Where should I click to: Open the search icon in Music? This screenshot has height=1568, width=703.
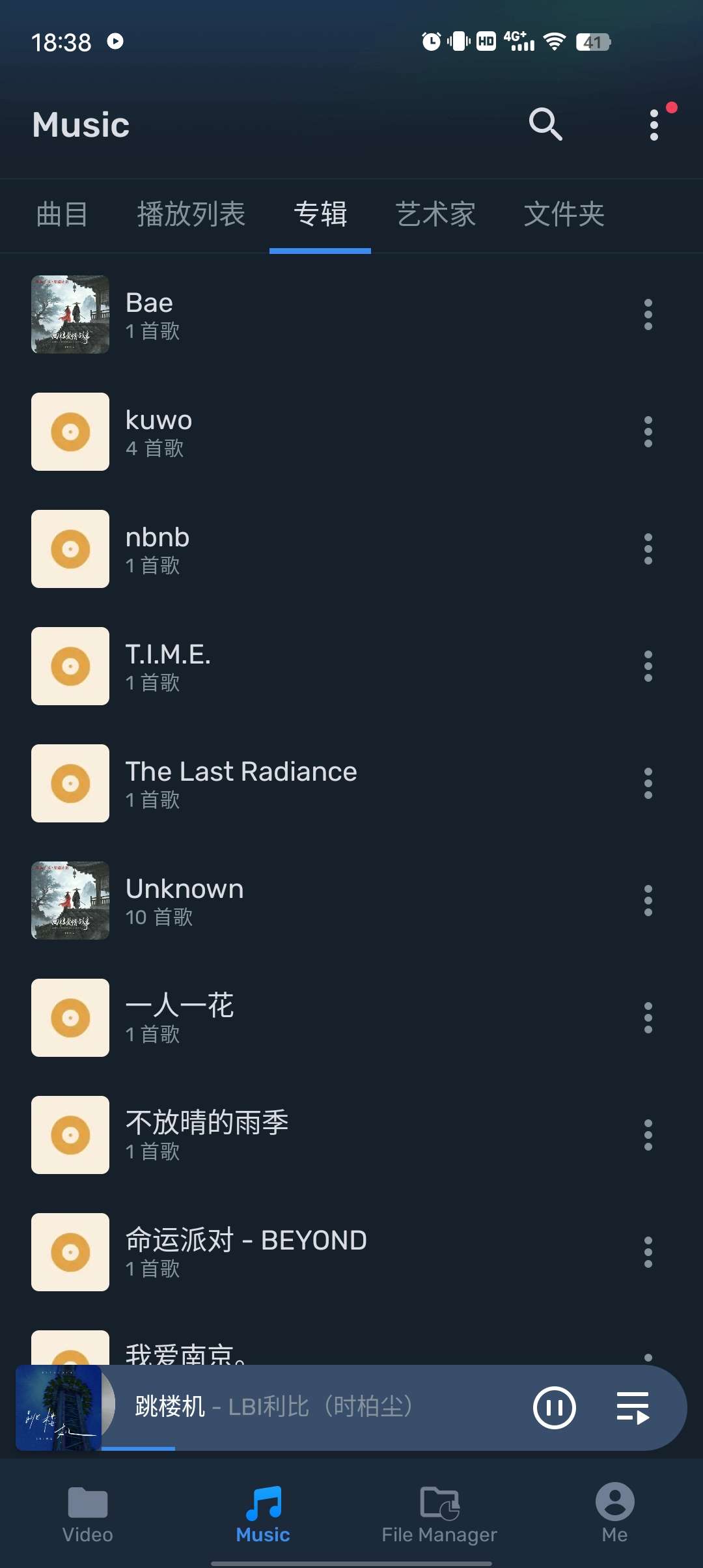coord(545,124)
